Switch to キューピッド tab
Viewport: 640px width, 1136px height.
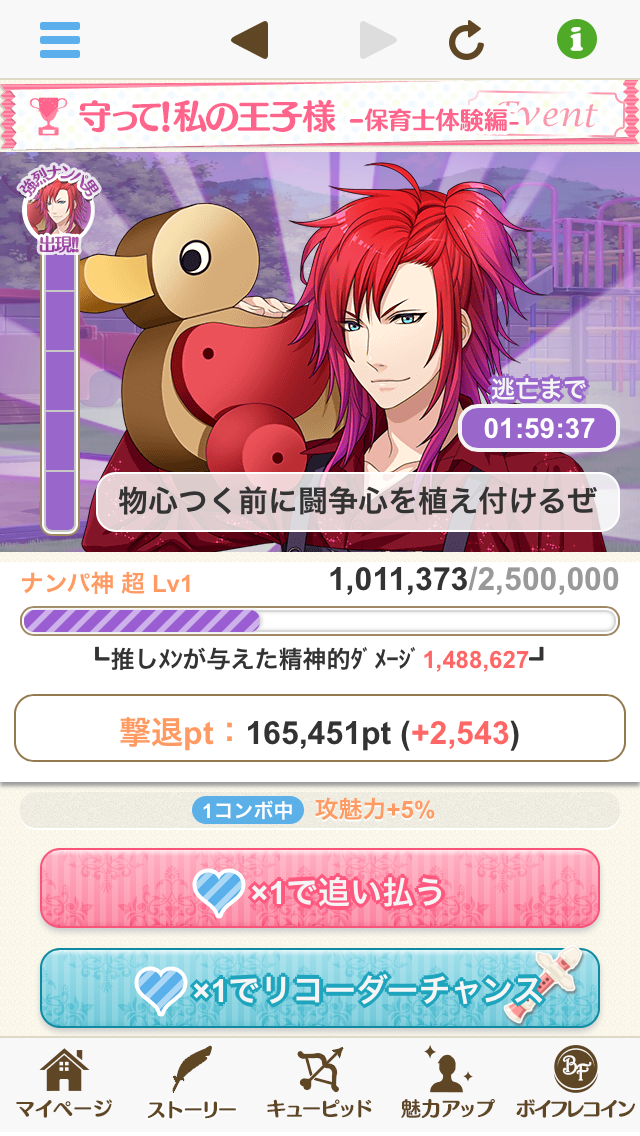coord(320,1084)
